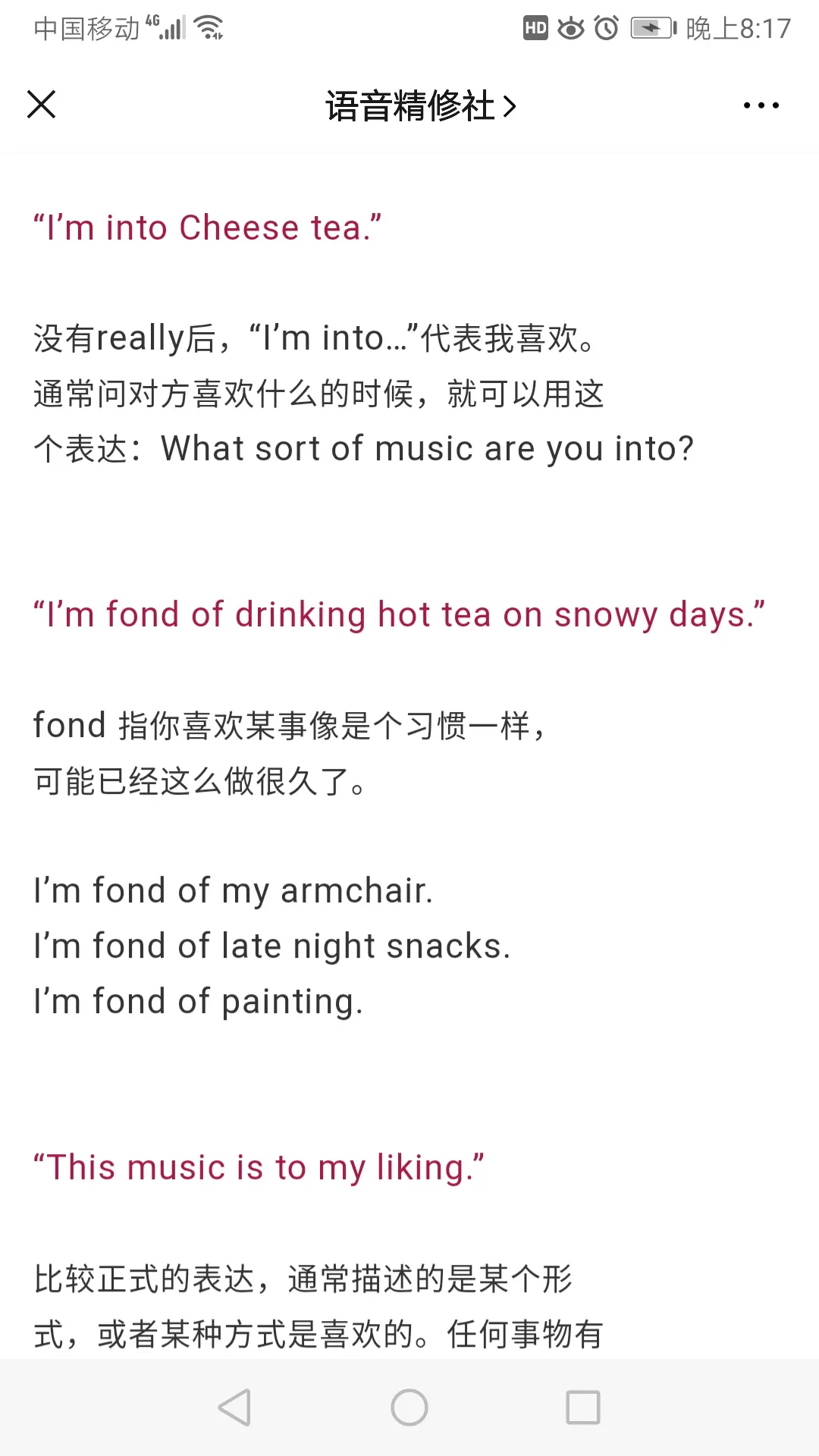Open the three-dot more options menu
The width and height of the screenshot is (819, 1456).
tap(761, 105)
